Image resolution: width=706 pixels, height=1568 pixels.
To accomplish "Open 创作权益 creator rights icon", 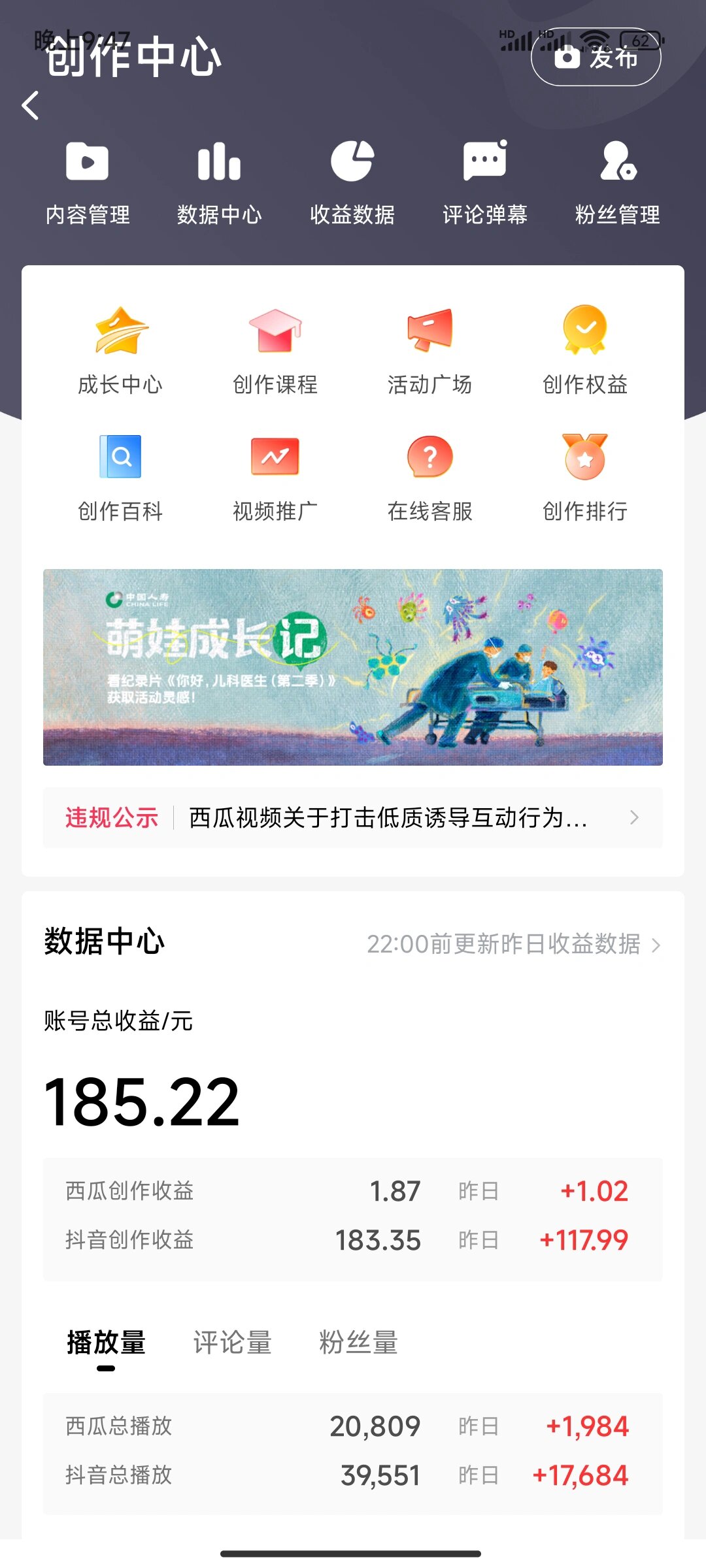I will (x=584, y=350).
